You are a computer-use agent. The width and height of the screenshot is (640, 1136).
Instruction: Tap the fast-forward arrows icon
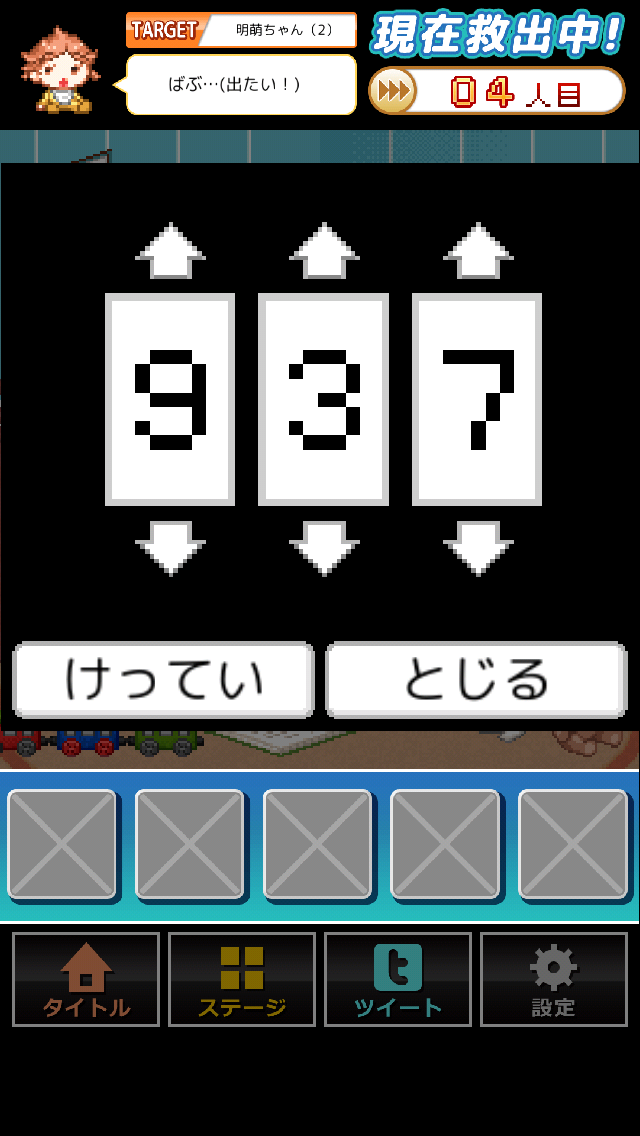[394, 91]
